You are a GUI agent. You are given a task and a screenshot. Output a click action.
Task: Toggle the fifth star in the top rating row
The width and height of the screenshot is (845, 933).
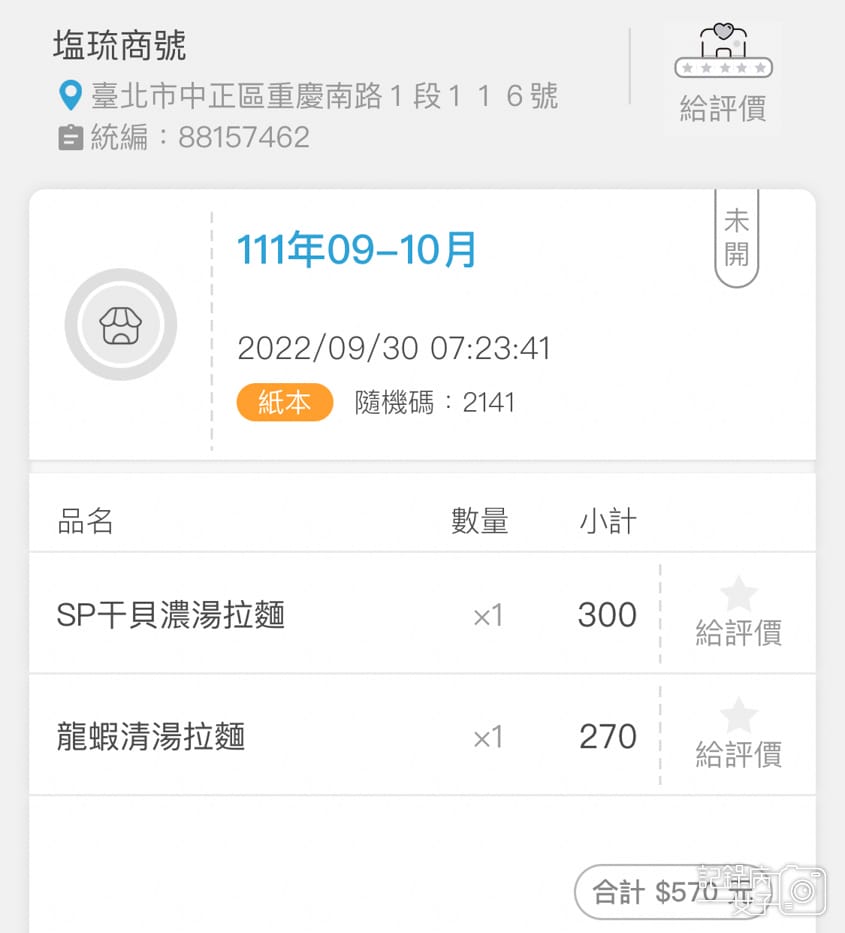click(x=762, y=67)
